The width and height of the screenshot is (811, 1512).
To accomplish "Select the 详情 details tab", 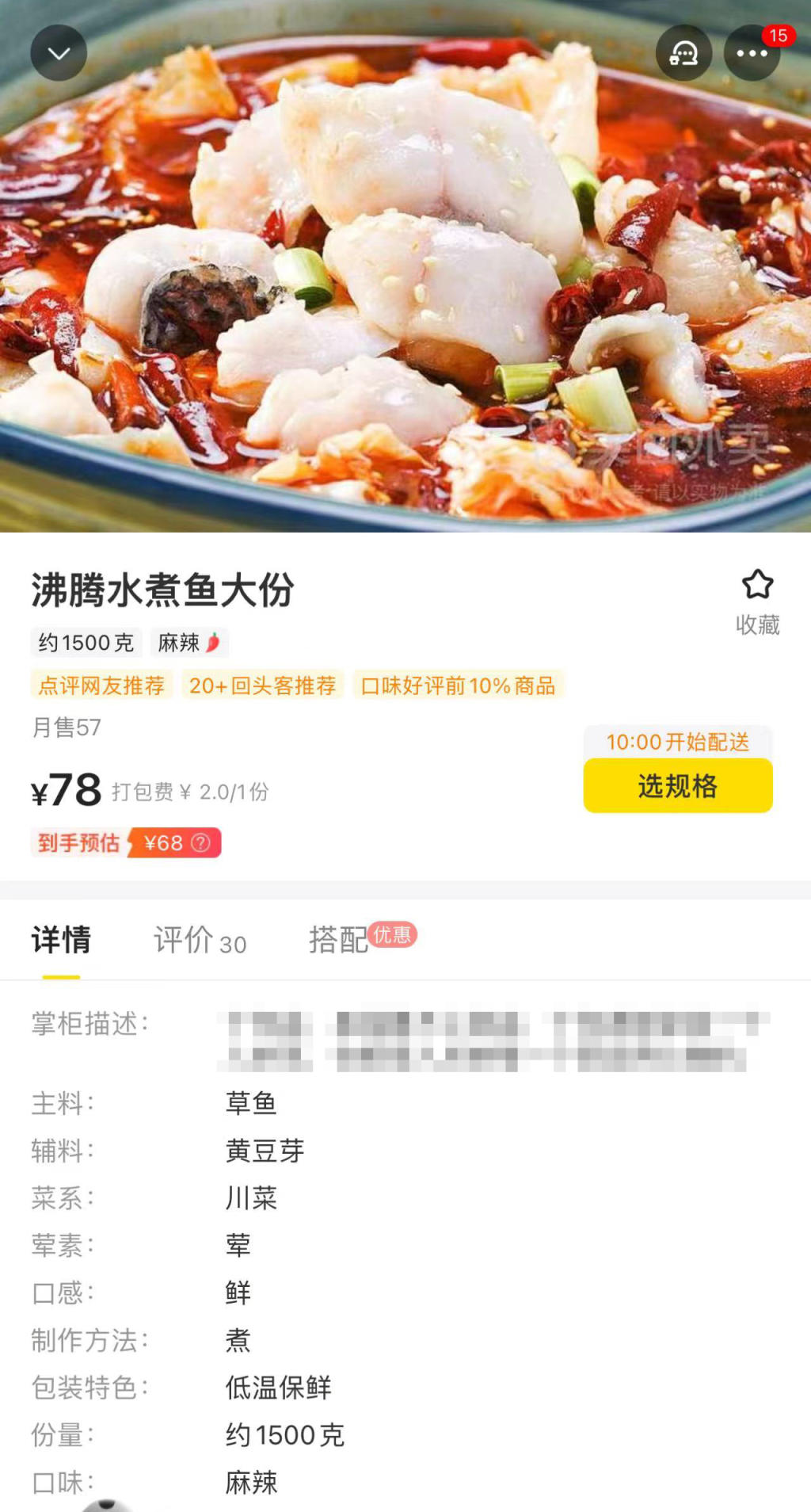I will [61, 941].
